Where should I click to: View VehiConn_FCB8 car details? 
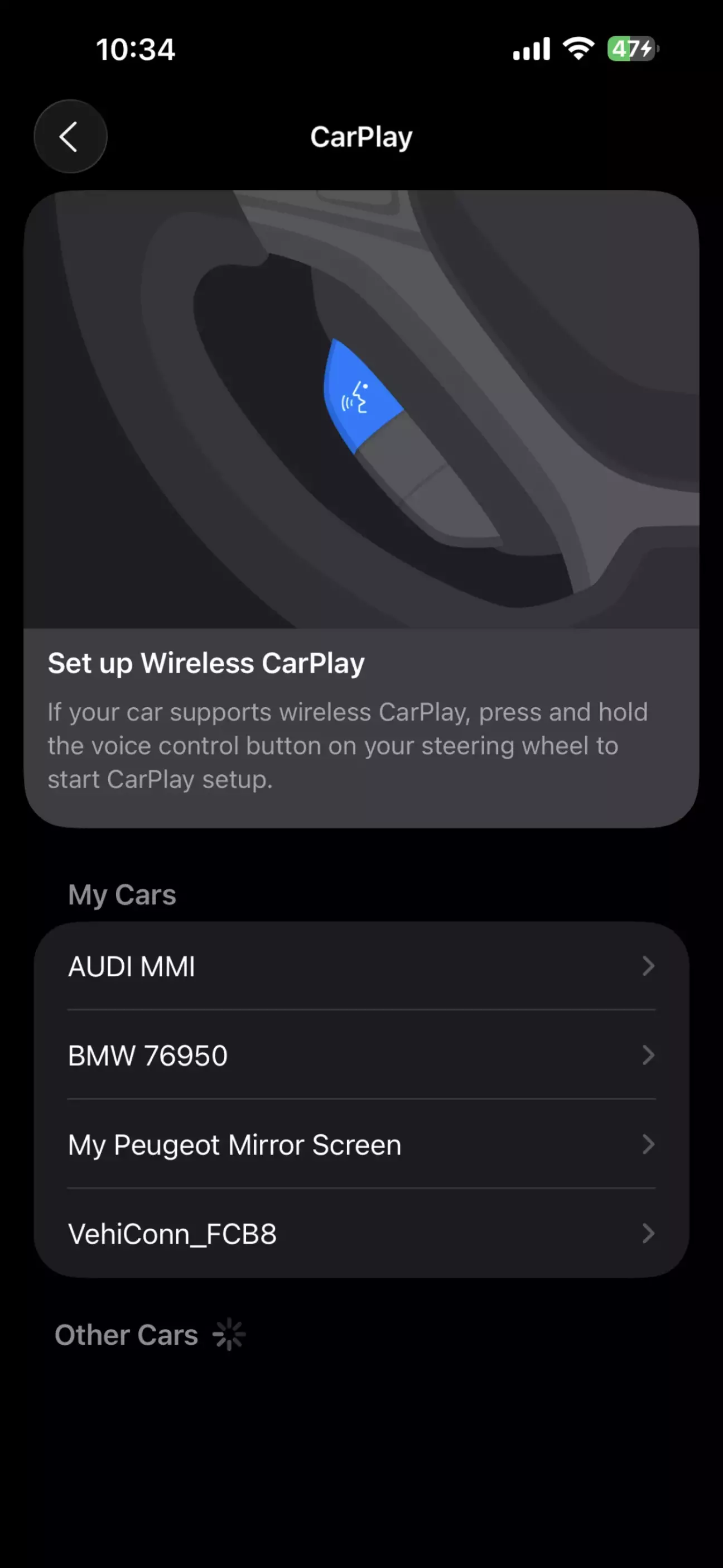pyautogui.click(x=361, y=1233)
